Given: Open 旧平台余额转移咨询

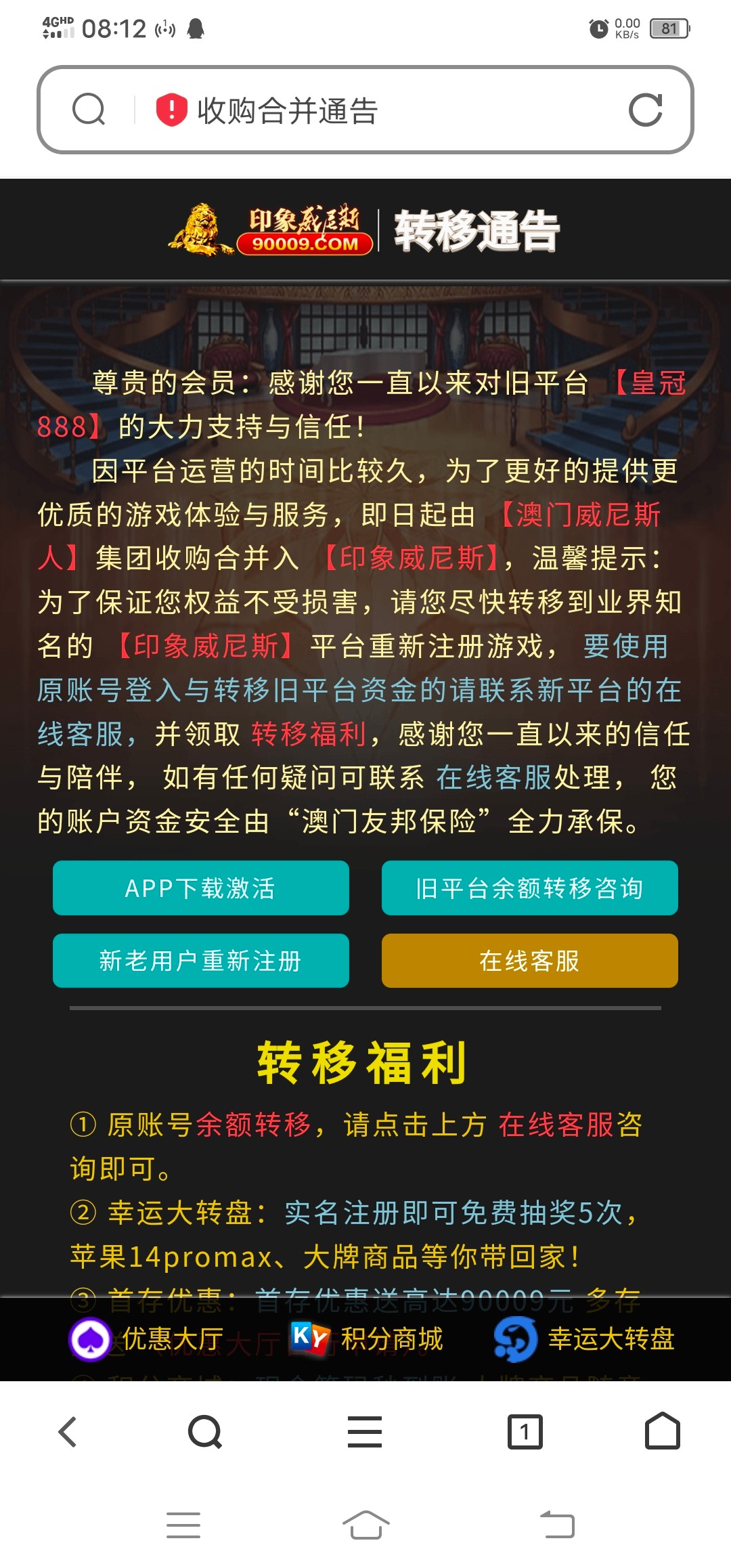Looking at the screenshot, I should [529, 888].
